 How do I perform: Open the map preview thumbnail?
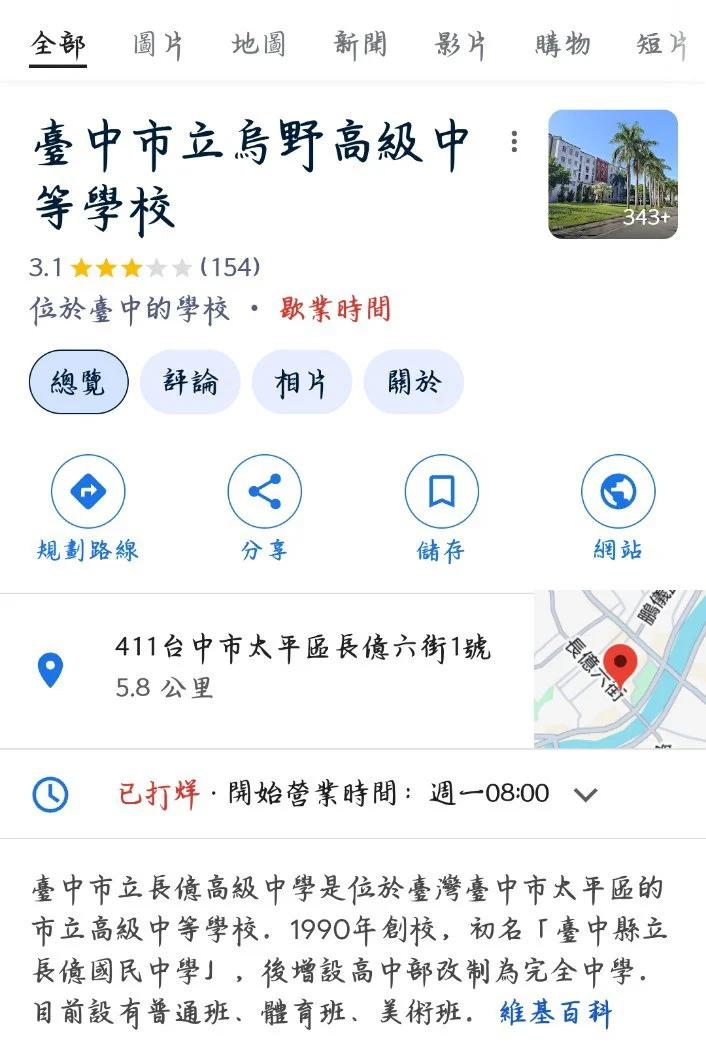620,669
